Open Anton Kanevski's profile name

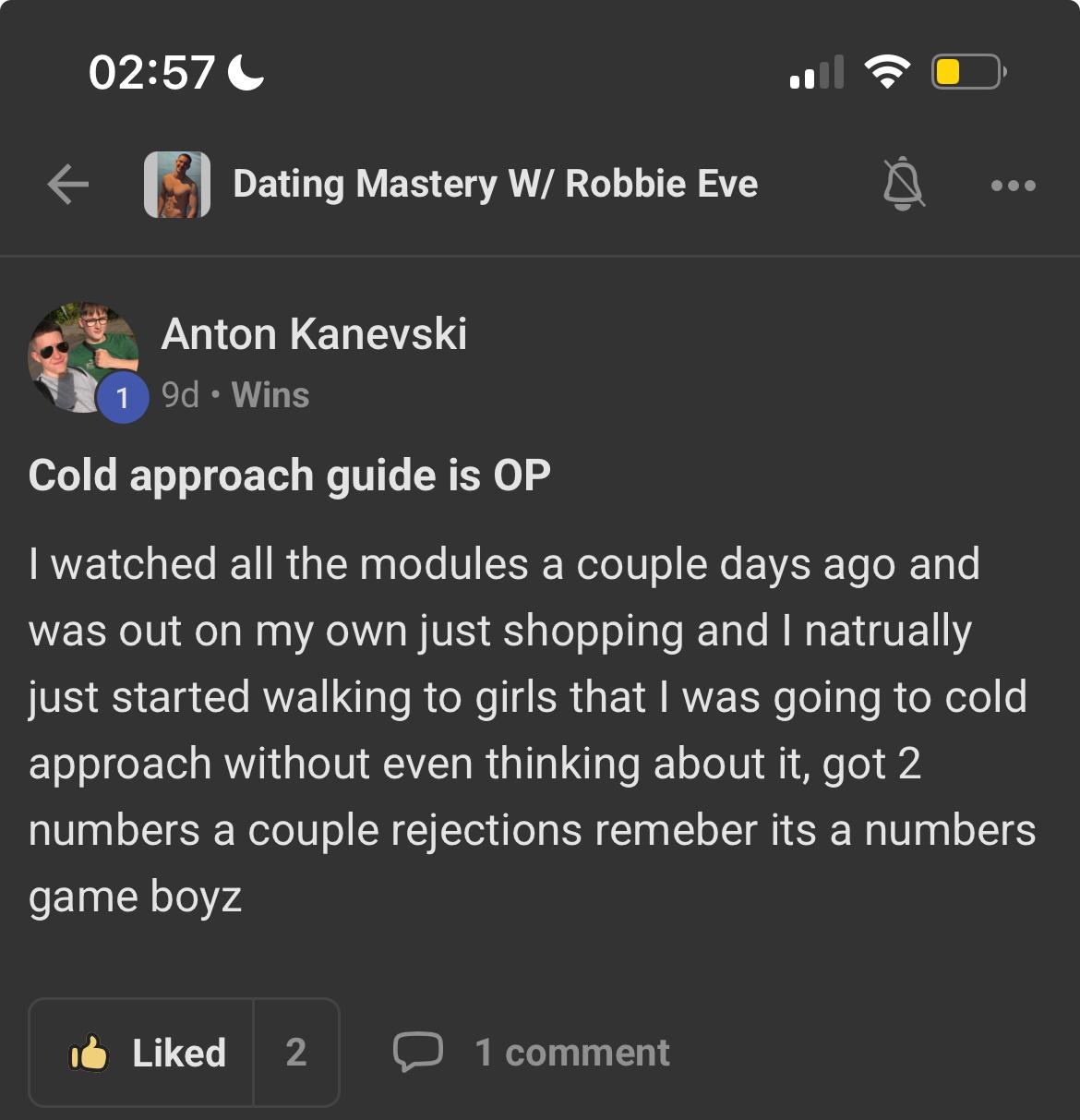click(314, 334)
